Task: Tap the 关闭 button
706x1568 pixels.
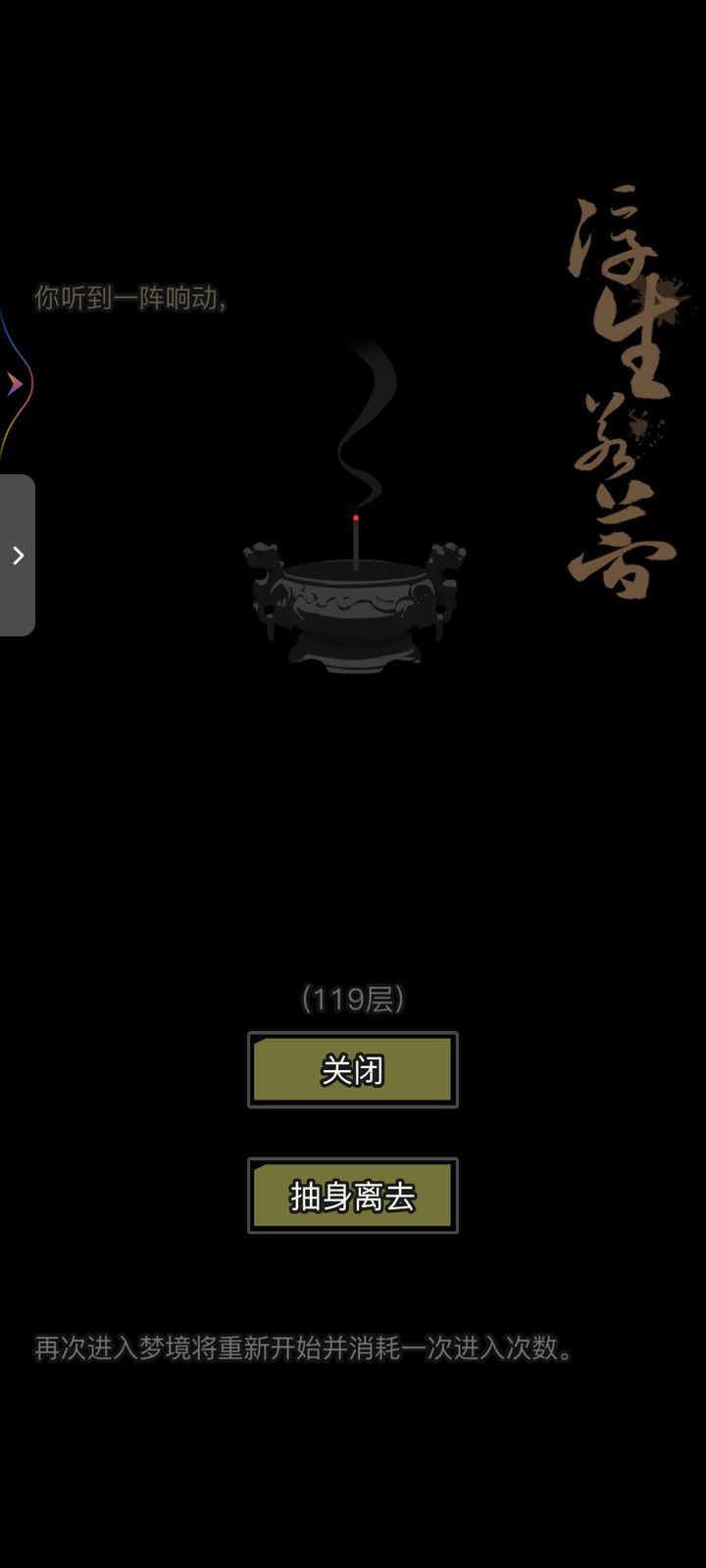Action: click(x=353, y=1070)
